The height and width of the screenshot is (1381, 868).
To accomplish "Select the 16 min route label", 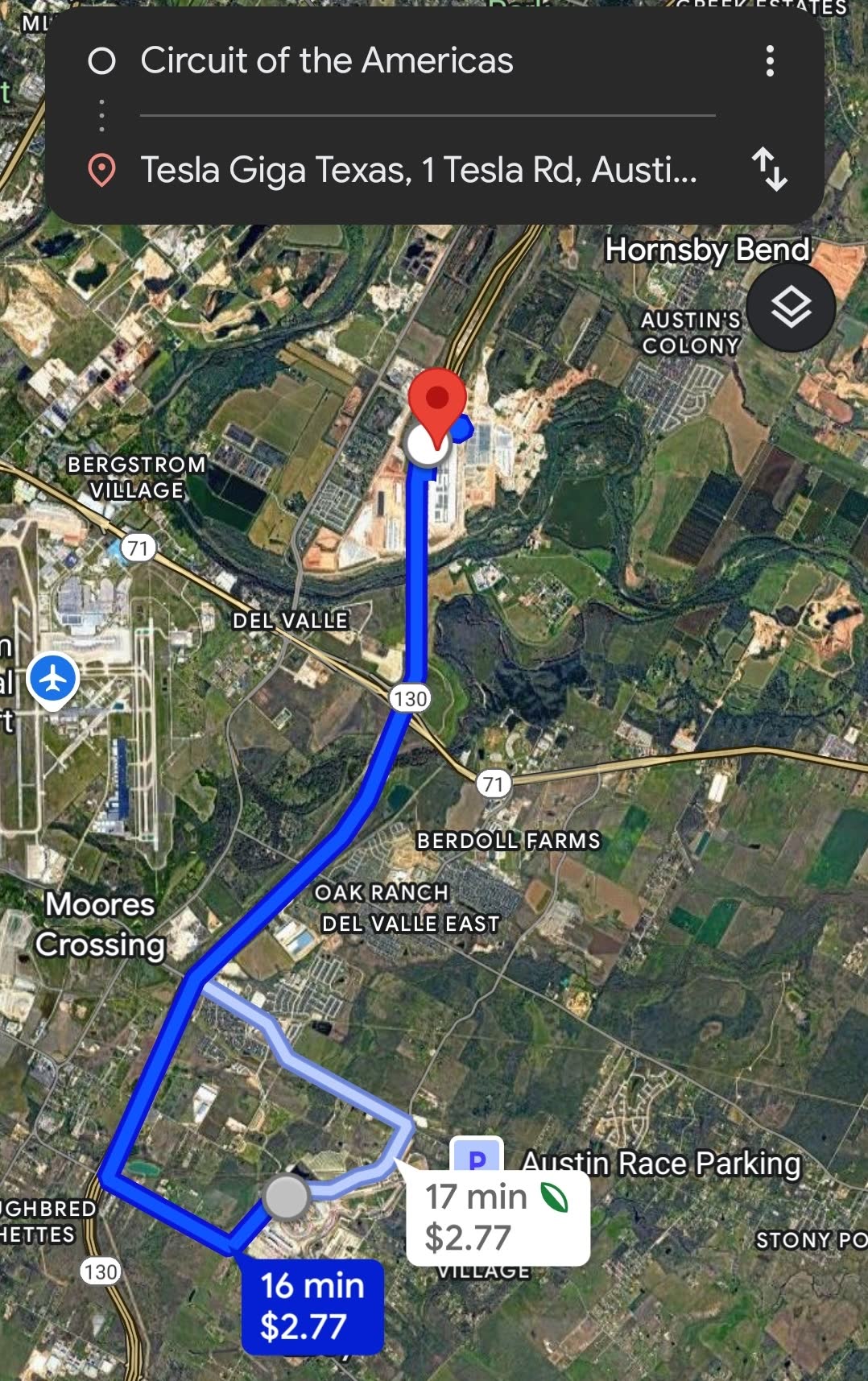I will 312,1305.
